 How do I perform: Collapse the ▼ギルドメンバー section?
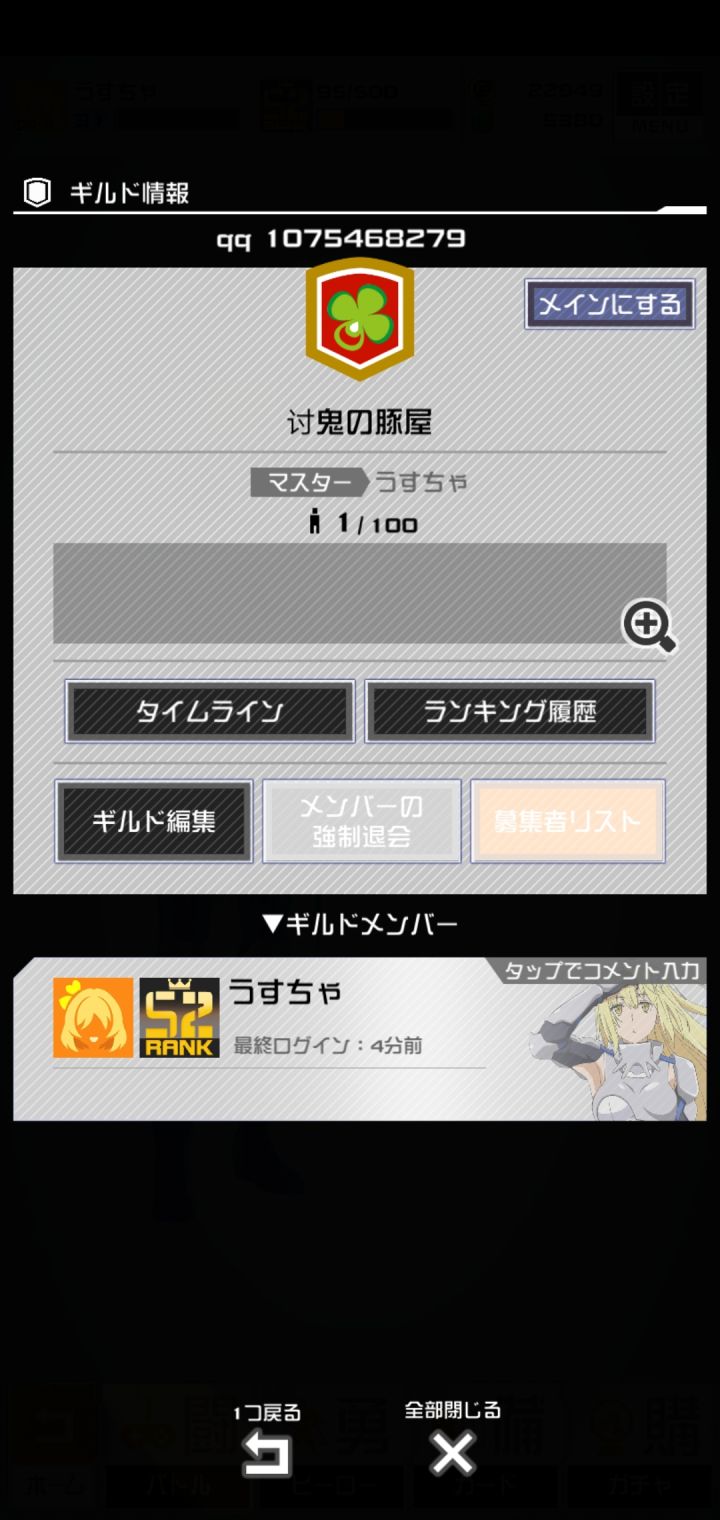[359, 925]
